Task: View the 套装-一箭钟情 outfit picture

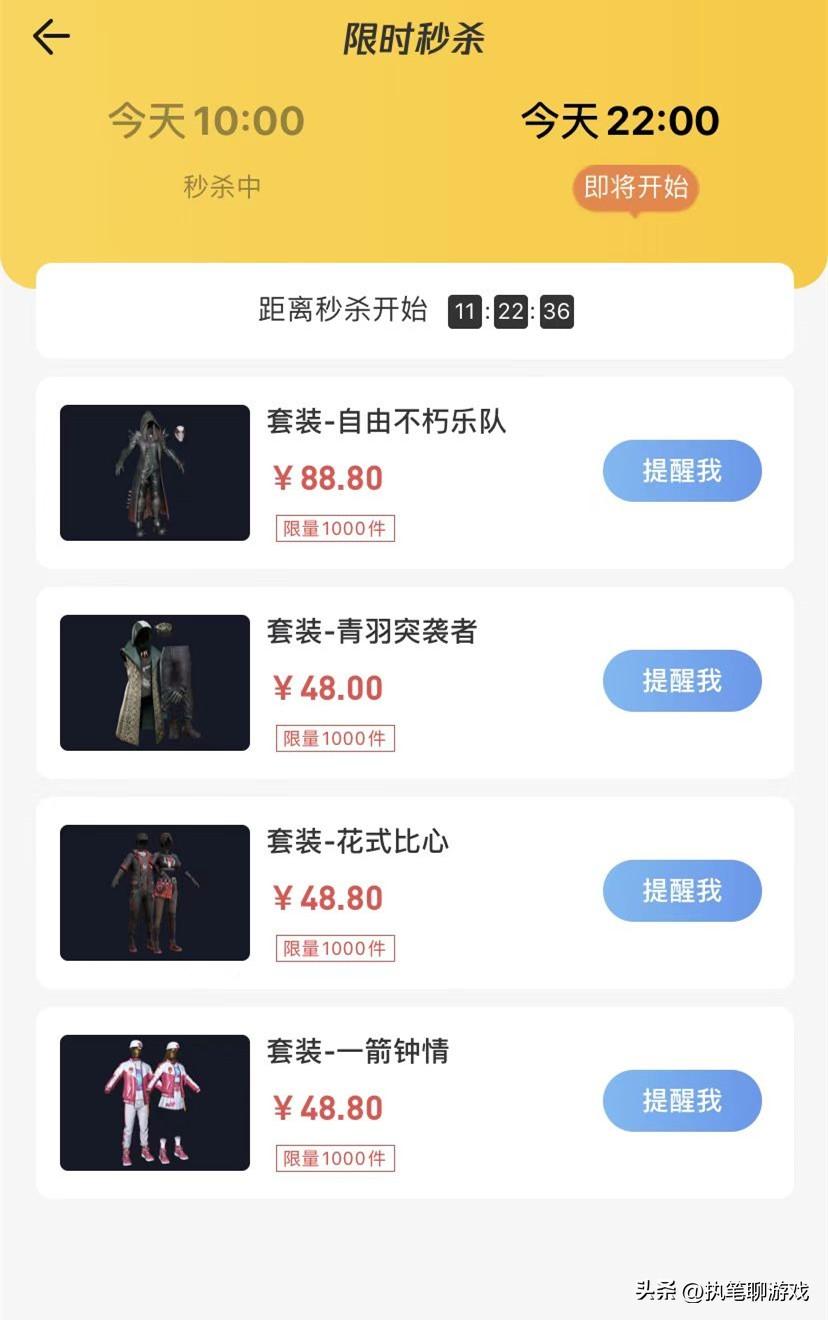Action: click(x=155, y=1103)
